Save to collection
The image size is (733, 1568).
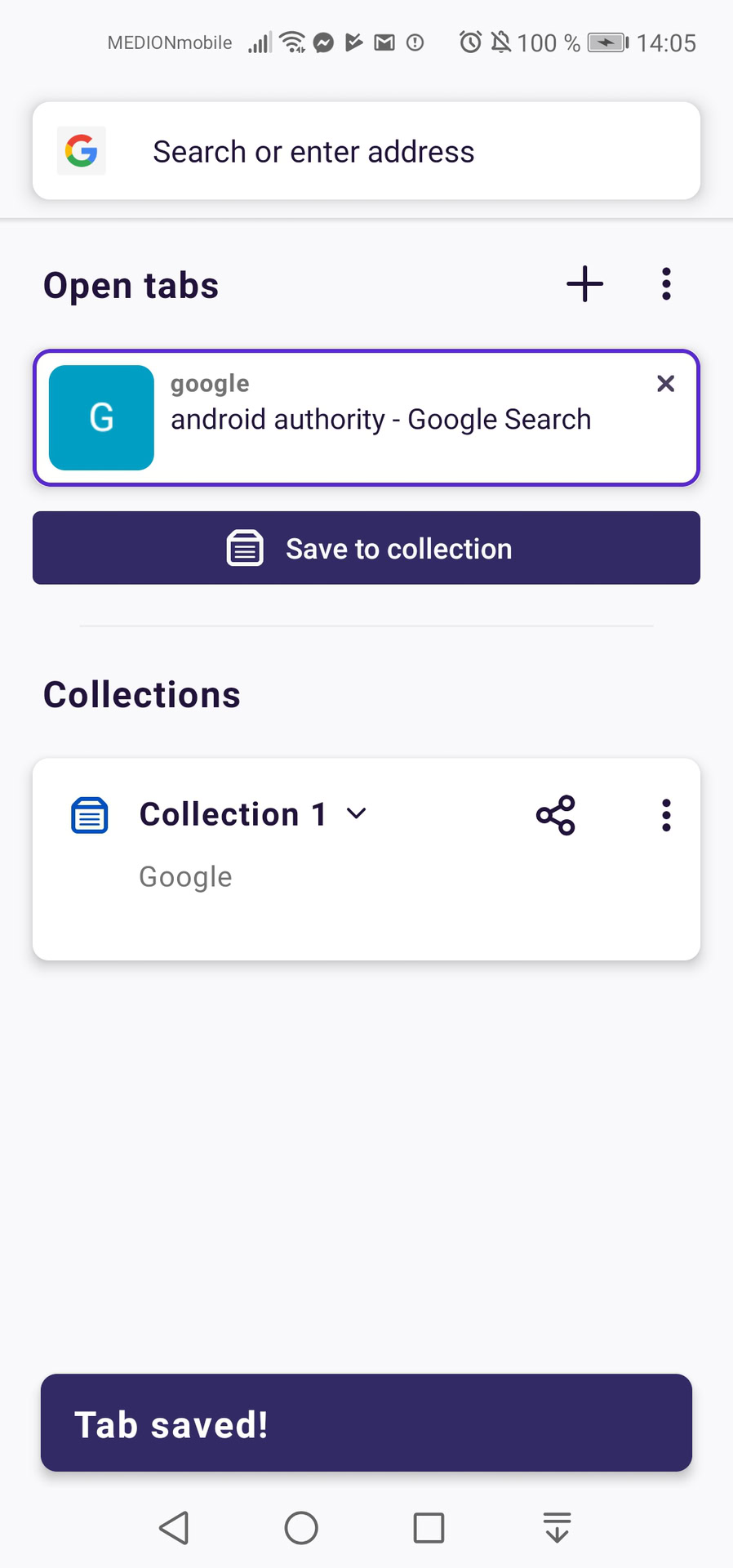click(x=366, y=548)
